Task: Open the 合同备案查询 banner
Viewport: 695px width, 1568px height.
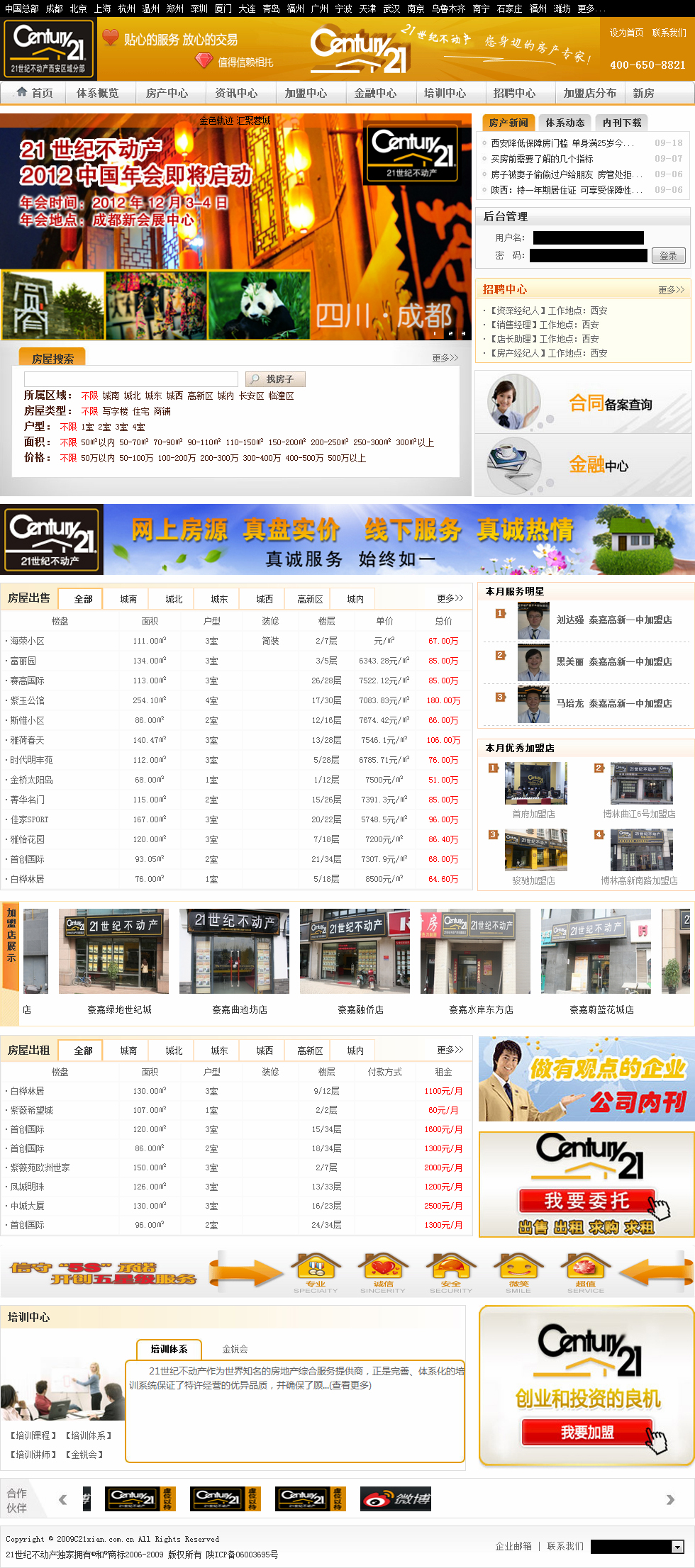Action: point(584,402)
